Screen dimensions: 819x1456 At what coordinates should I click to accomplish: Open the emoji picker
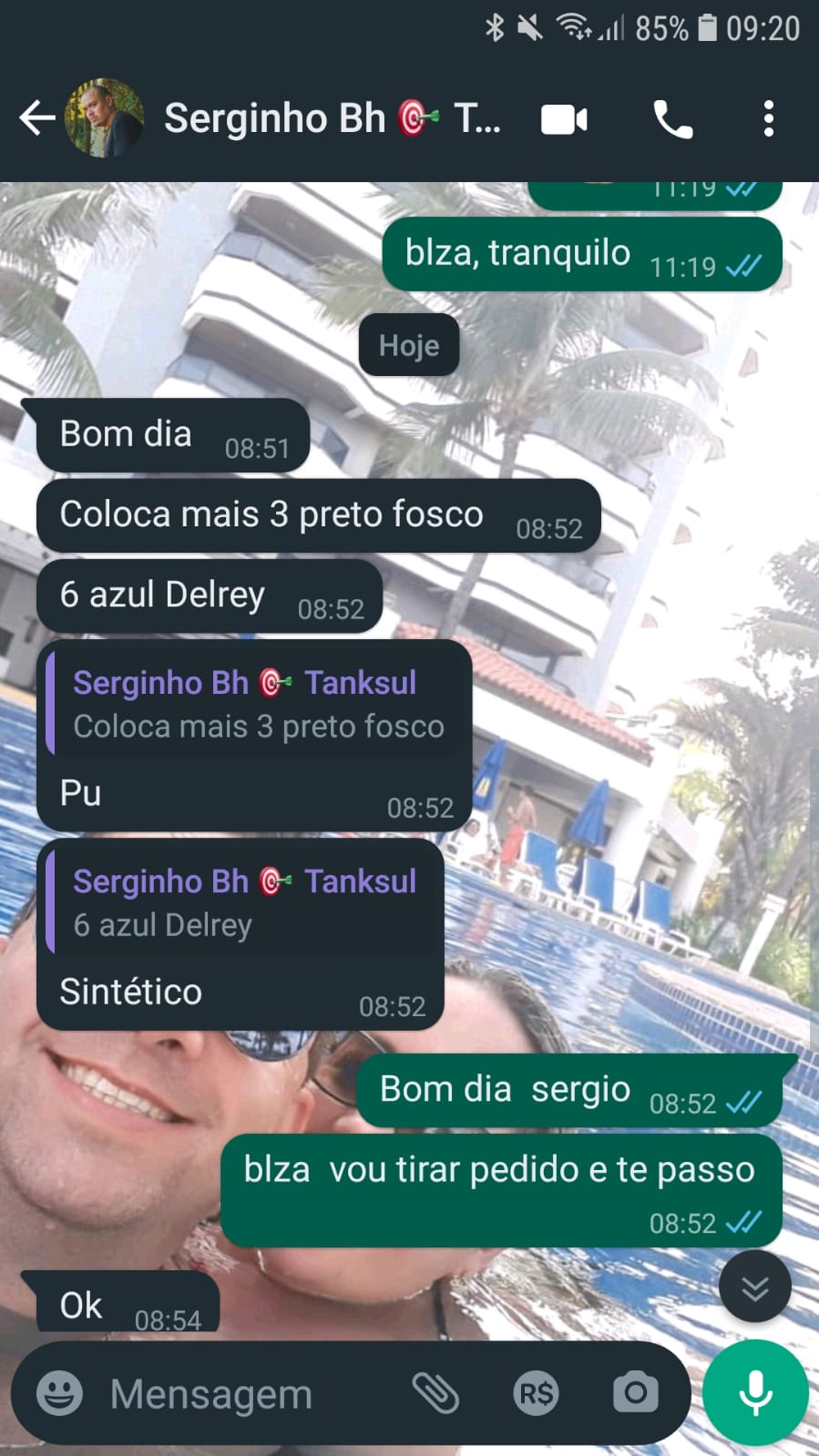tap(59, 1393)
